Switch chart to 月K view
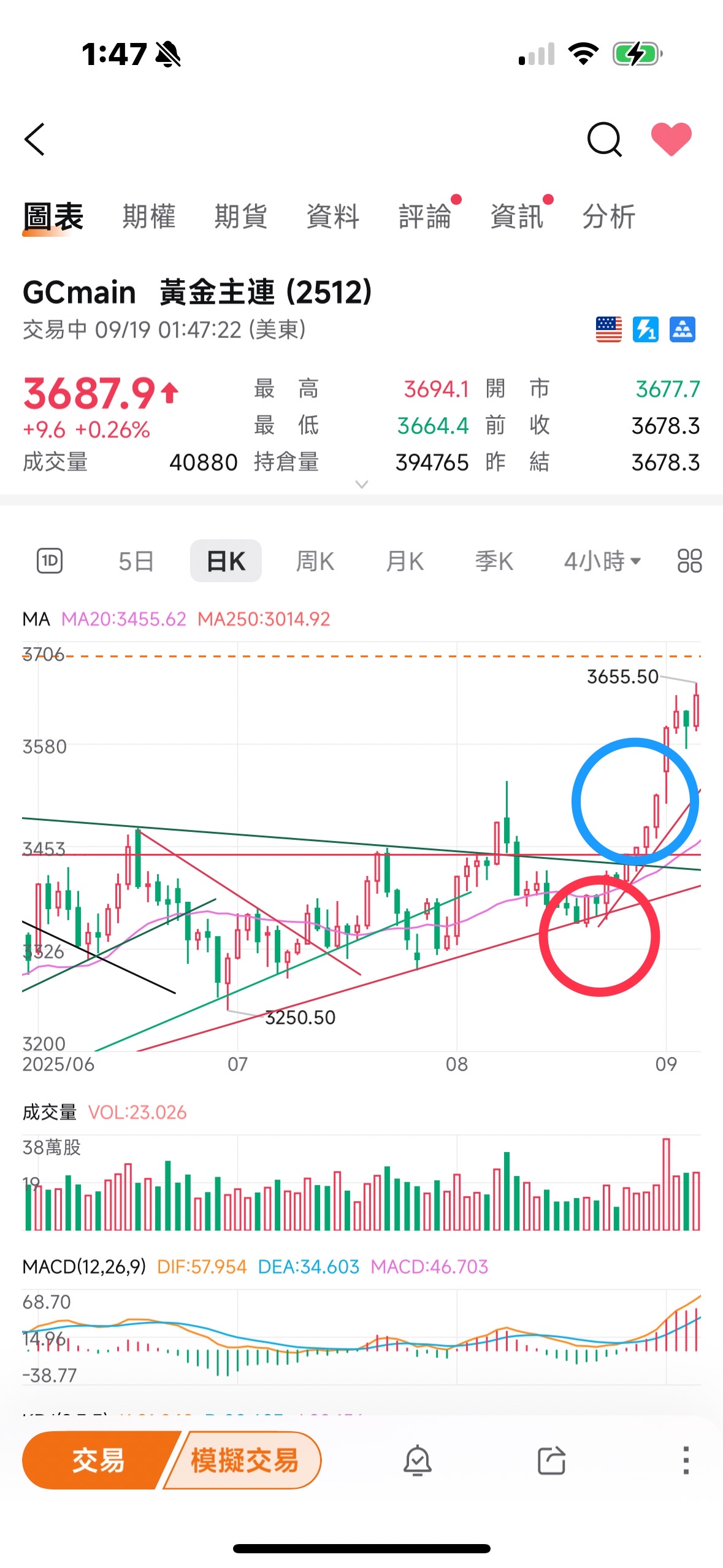This screenshot has width=723, height=1568. [405, 561]
